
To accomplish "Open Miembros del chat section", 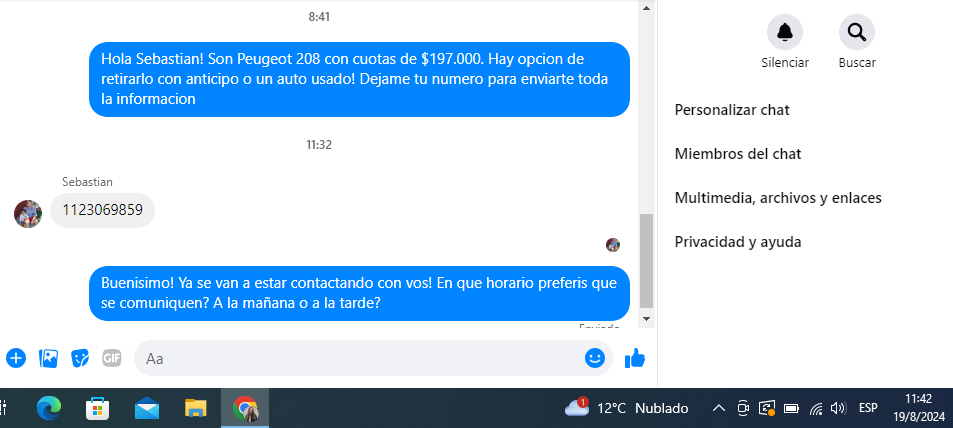I will pyautogui.click(x=738, y=154).
